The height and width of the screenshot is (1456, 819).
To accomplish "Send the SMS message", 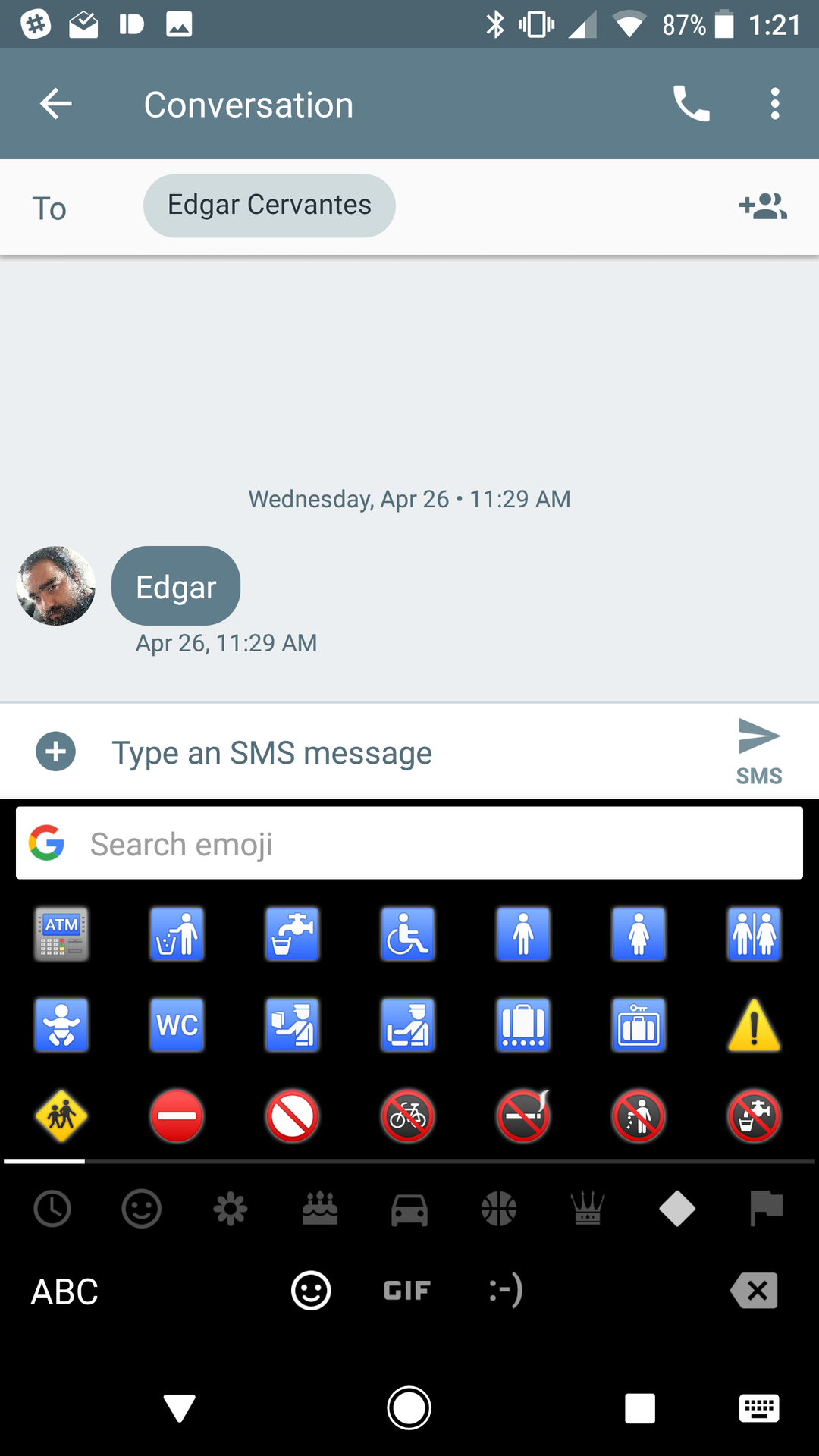I will pyautogui.click(x=758, y=750).
